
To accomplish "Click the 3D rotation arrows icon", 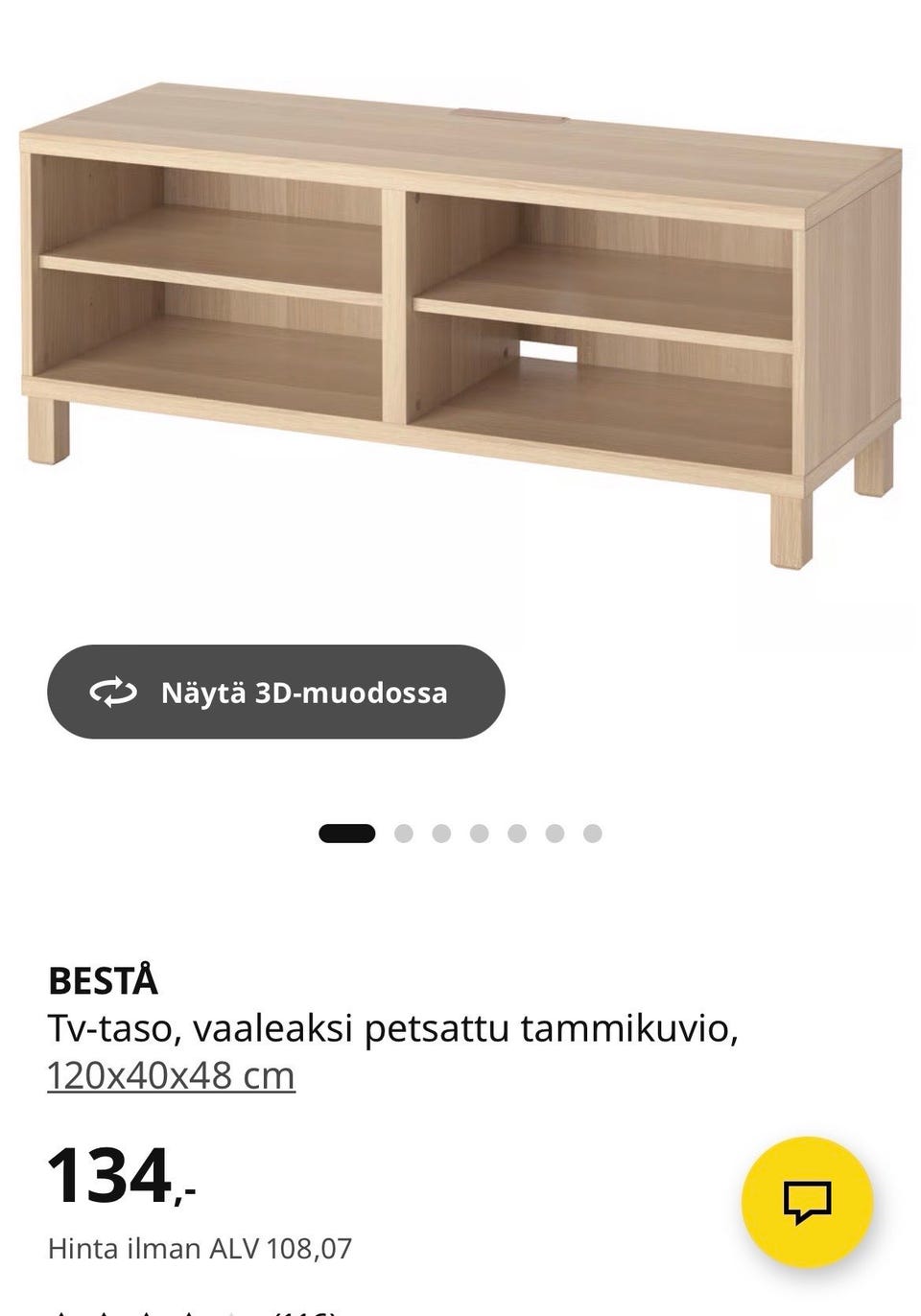I will pyautogui.click(x=110, y=693).
